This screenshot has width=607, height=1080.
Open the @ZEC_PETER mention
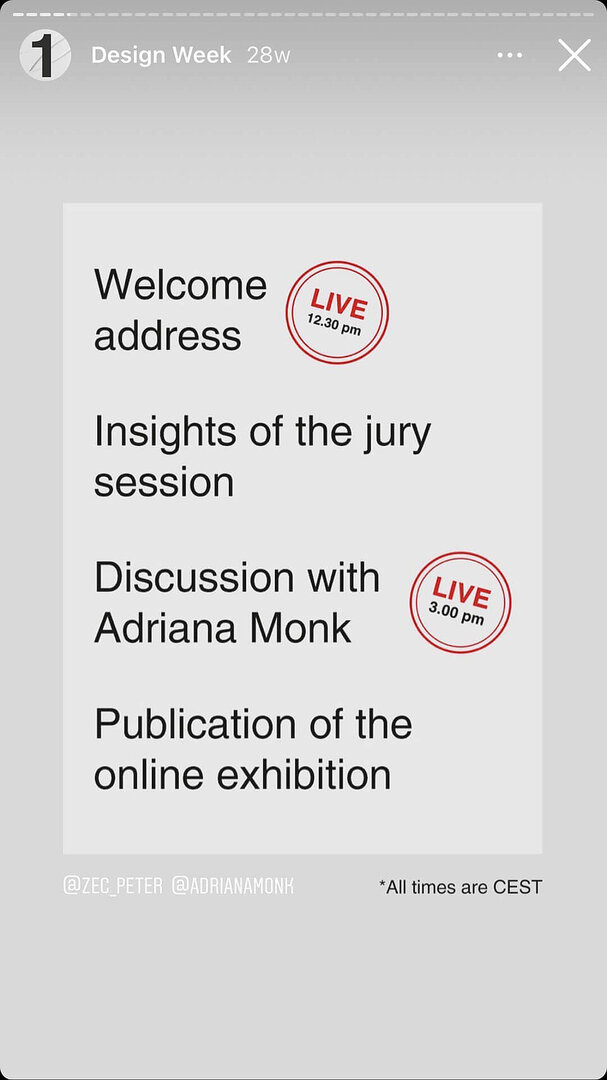point(113,886)
